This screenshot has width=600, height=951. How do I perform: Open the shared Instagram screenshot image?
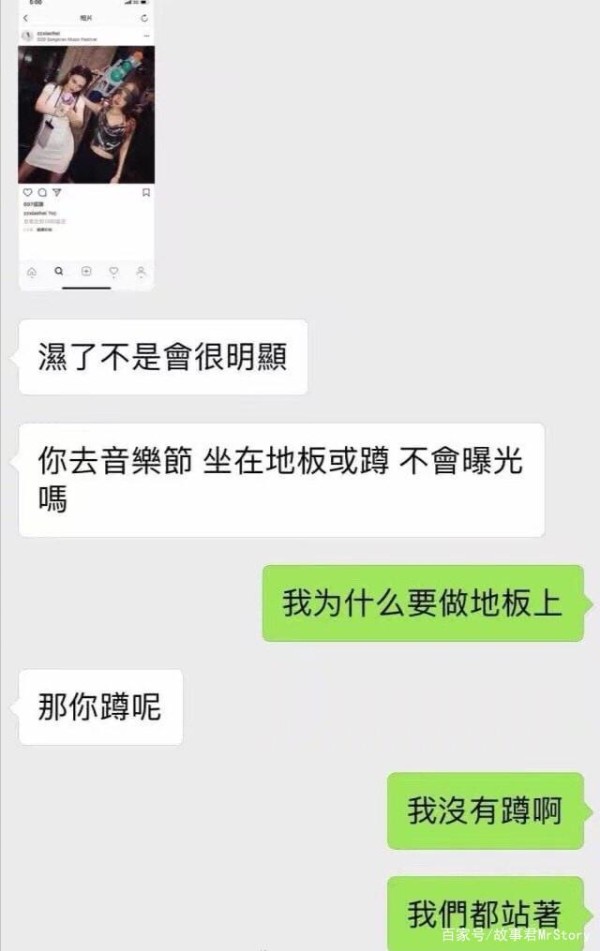(86, 148)
